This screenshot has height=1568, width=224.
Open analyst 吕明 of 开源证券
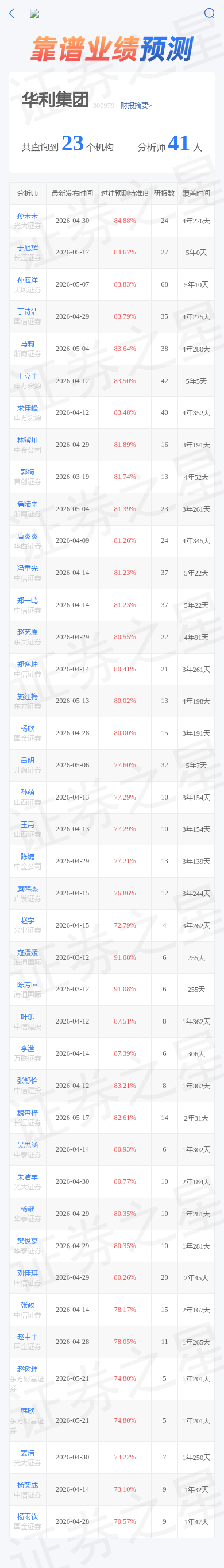[28, 760]
